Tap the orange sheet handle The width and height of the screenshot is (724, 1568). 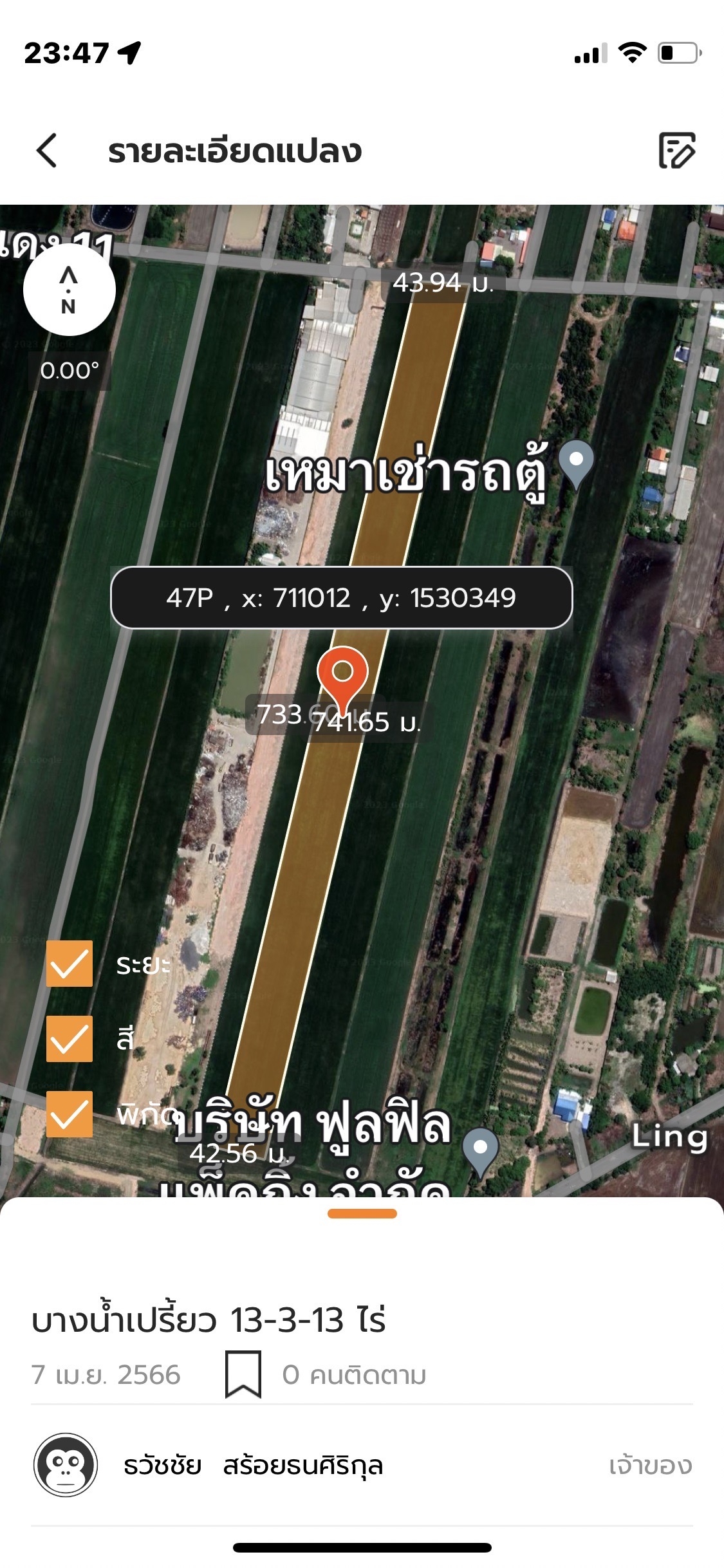click(362, 1214)
